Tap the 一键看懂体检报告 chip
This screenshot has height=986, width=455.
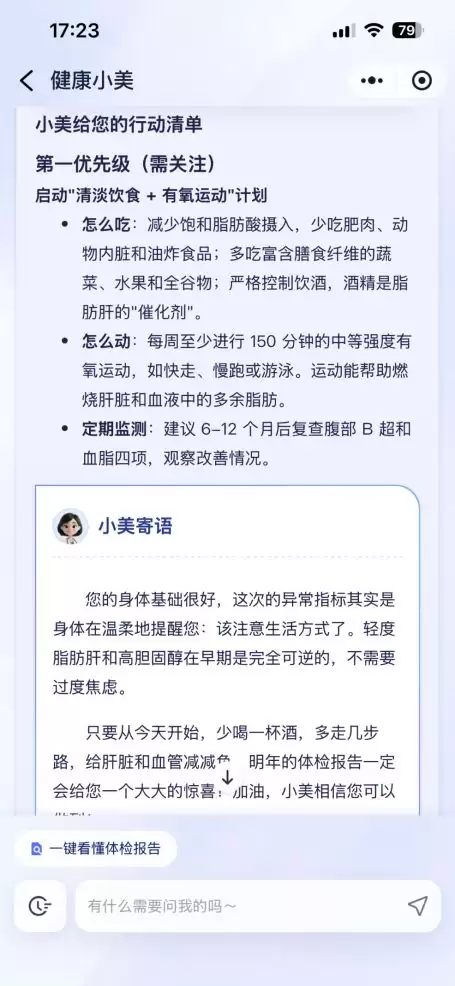tap(96, 848)
